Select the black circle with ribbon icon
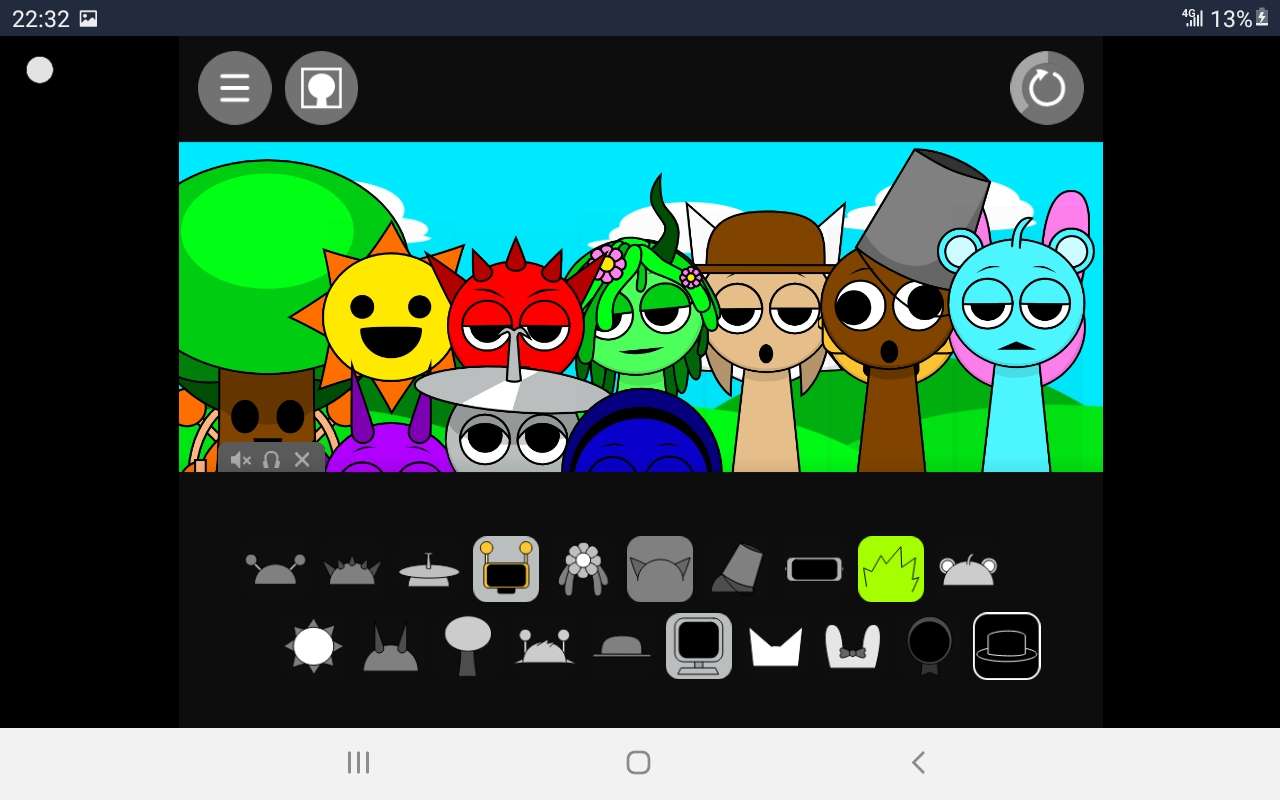The height and width of the screenshot is (800, 1280). click(929, 646)
